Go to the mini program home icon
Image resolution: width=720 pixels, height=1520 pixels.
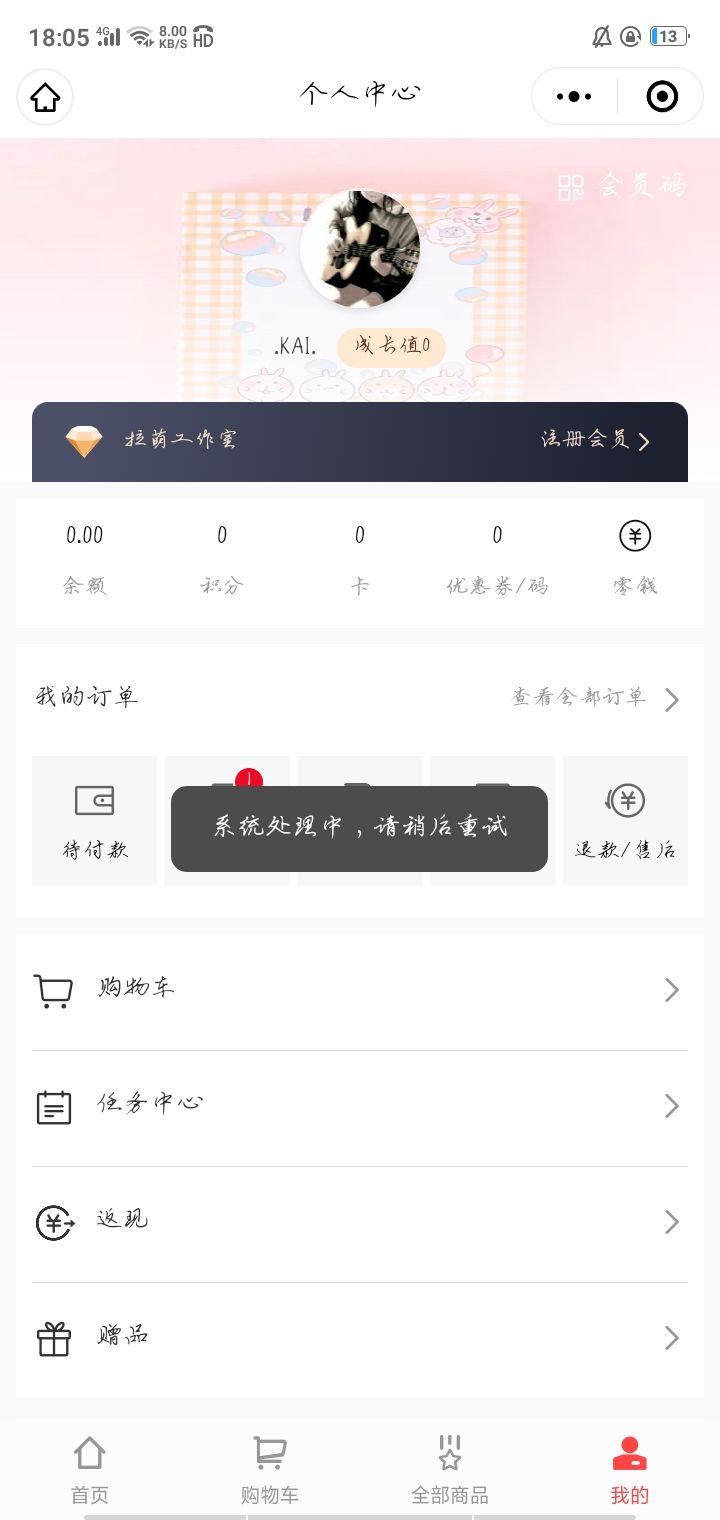45,97
